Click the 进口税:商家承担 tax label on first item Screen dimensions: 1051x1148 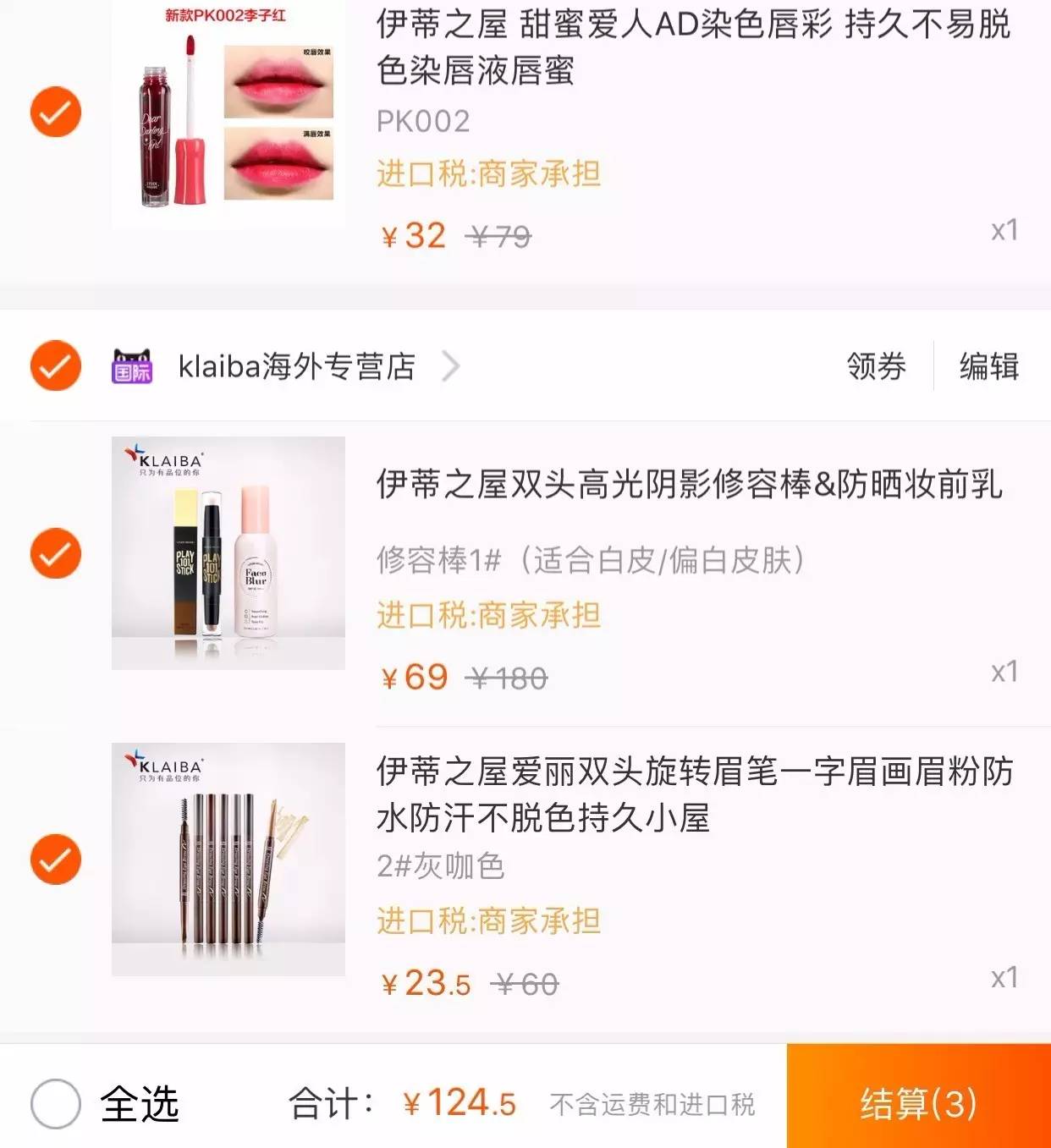tap(489, 173)
